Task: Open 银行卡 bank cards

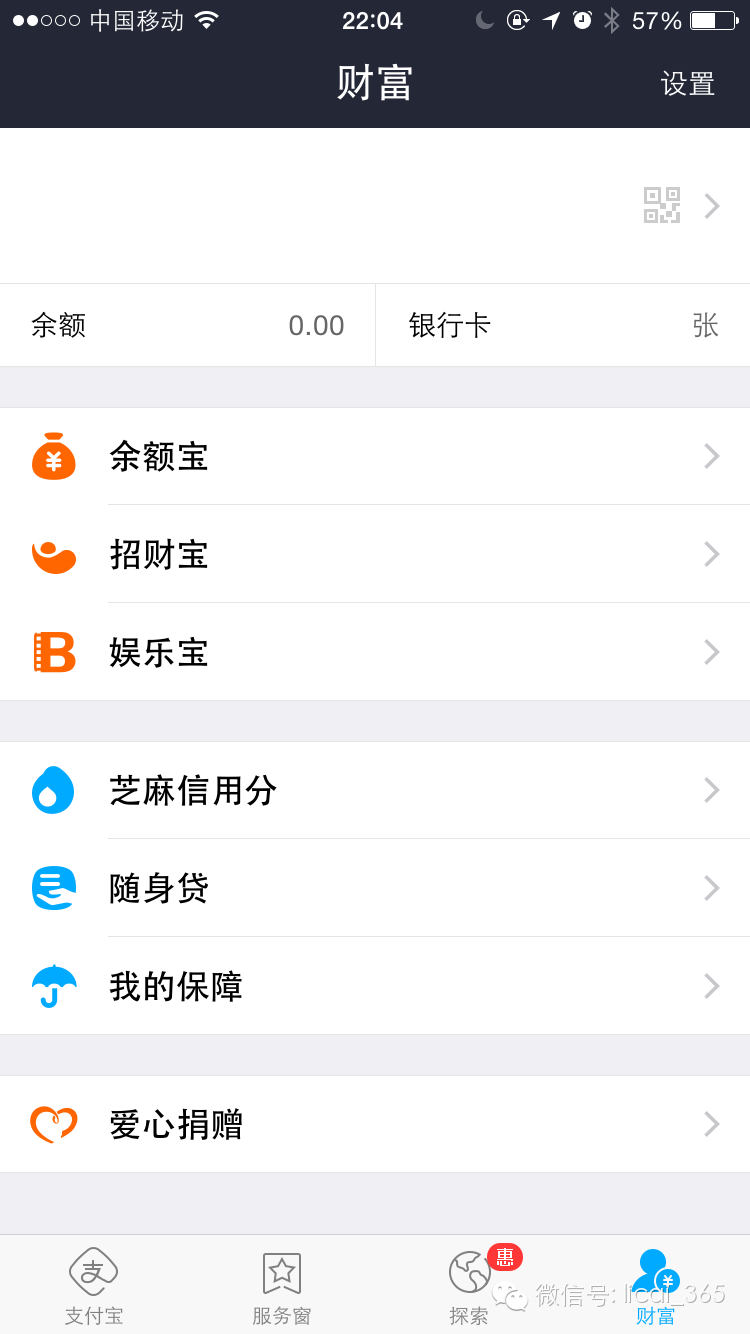Action: 563,325
